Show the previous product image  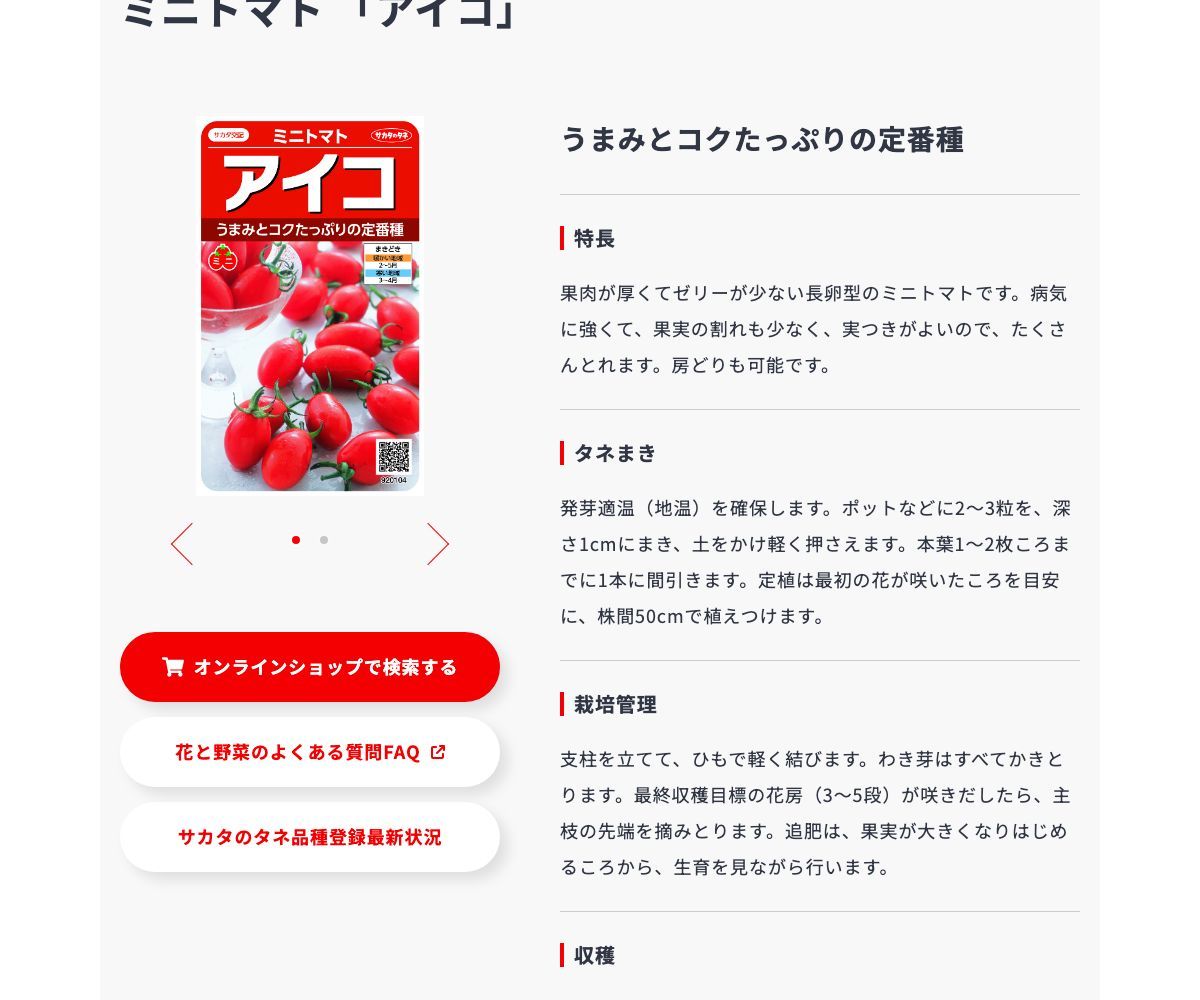tap(182, 544)
